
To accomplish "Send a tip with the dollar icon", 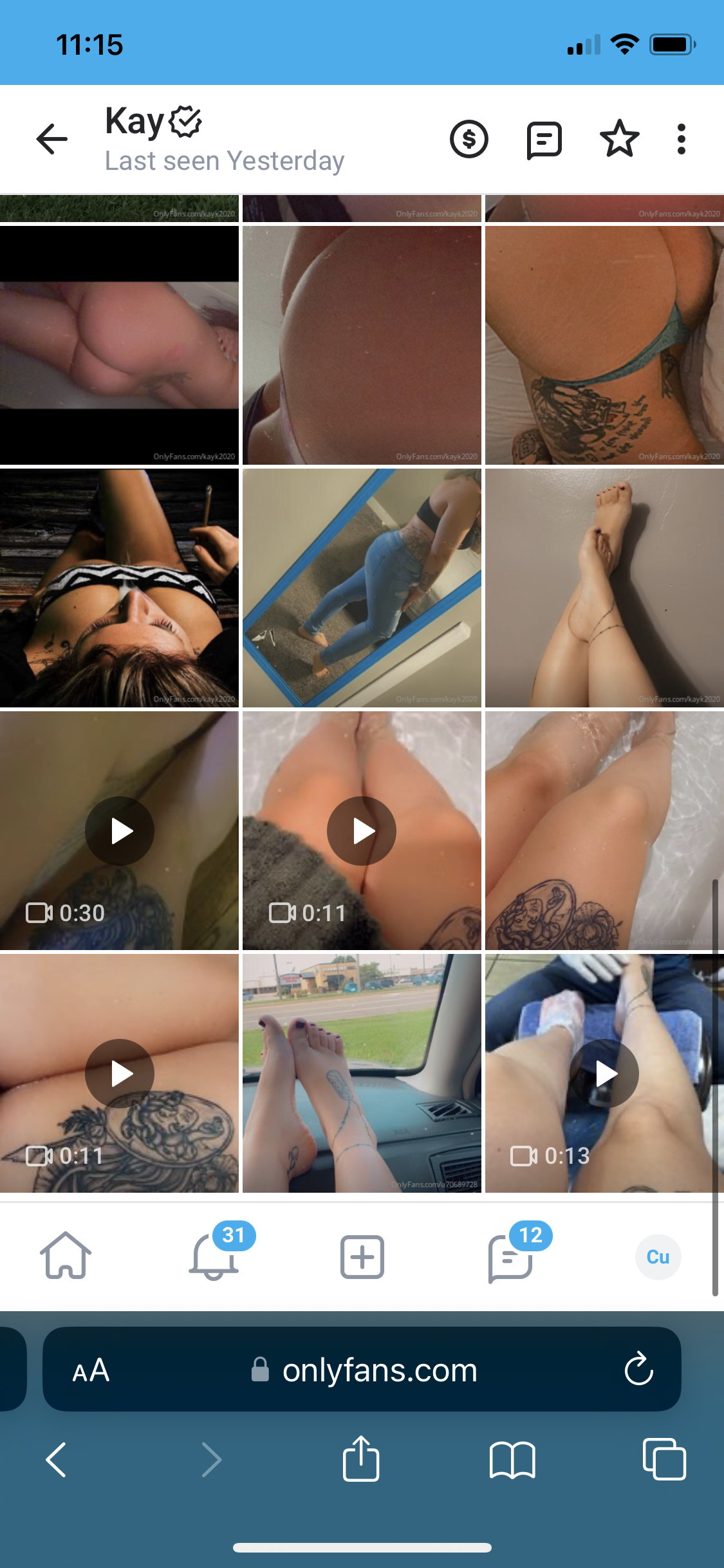I will 469,138.
